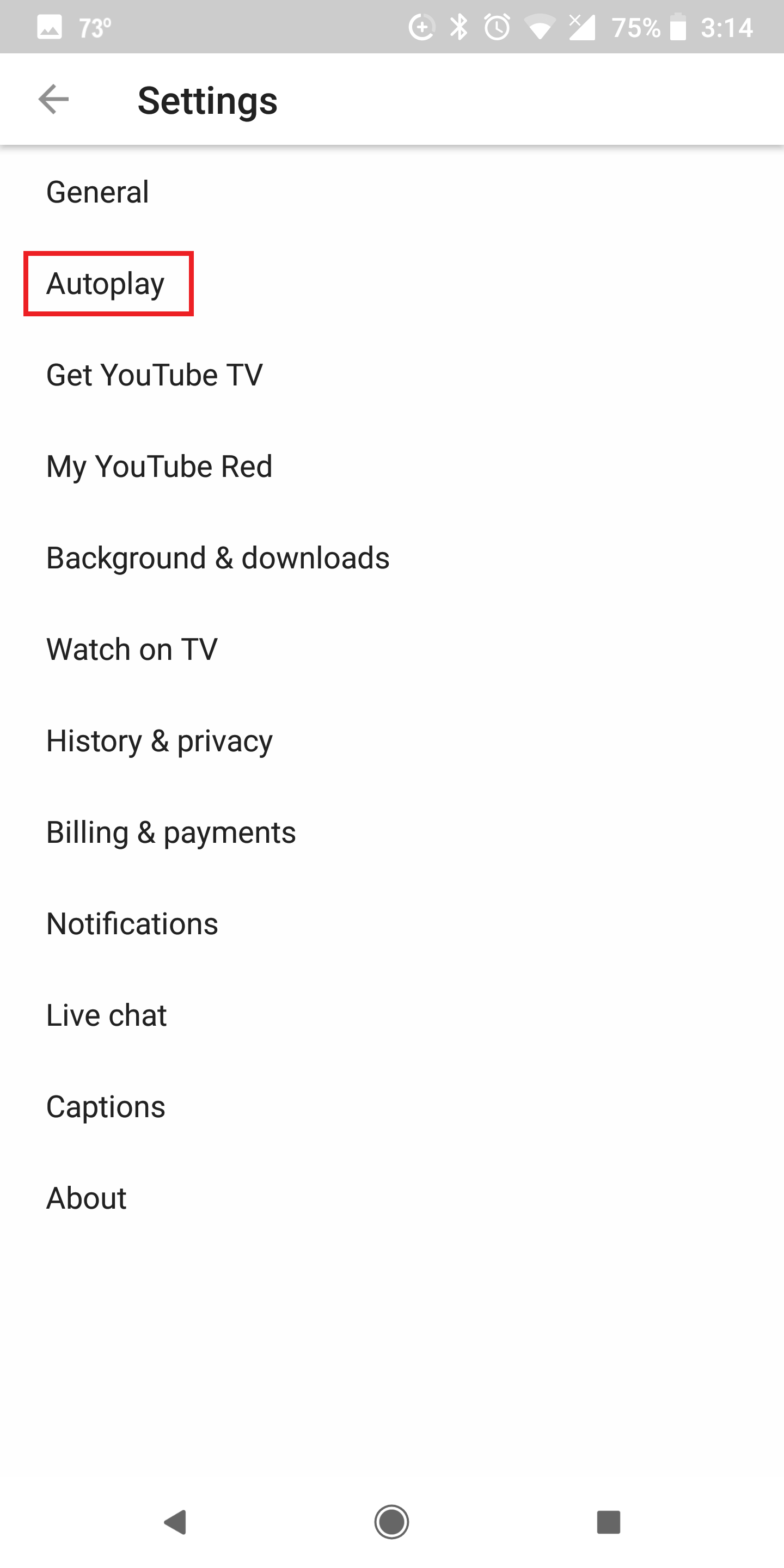Viewport: 784px width, 1568px height.
Task: Open the Autoplay settings
Action: point(107,283)
